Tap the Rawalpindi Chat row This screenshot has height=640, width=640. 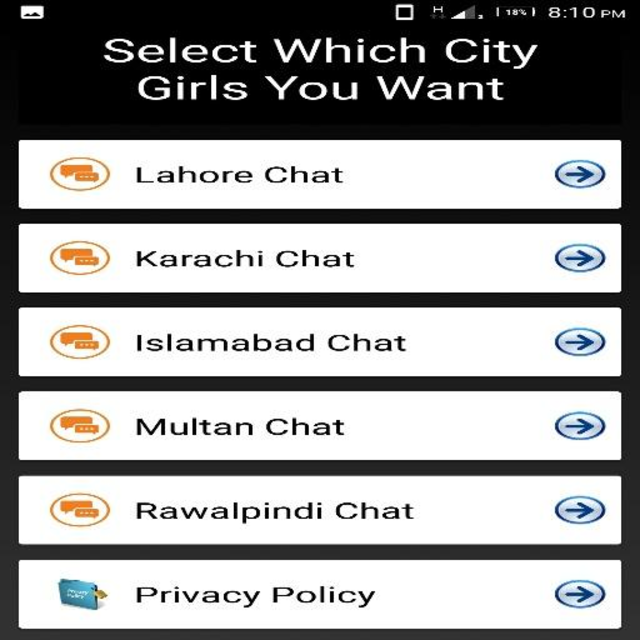320,511
